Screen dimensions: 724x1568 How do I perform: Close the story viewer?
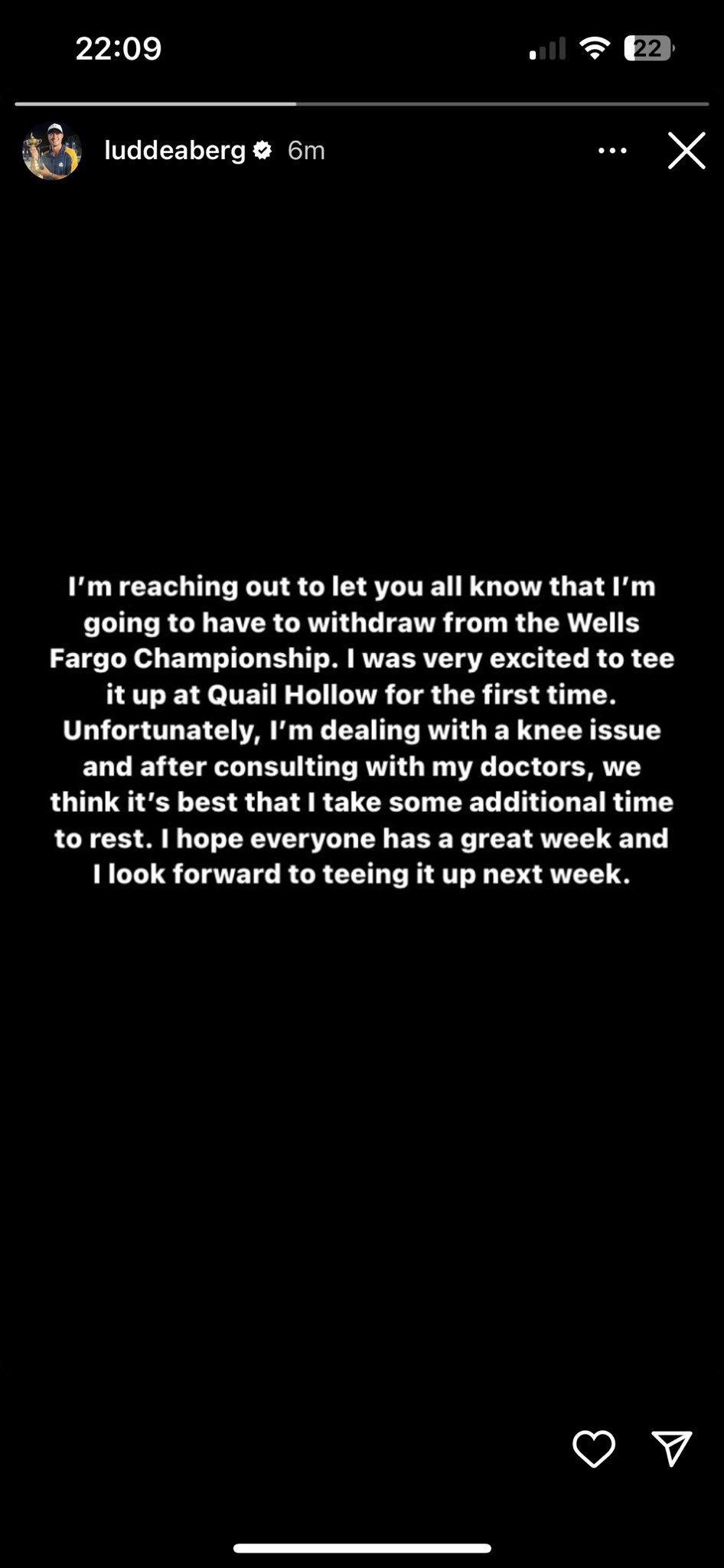(686, 151)
